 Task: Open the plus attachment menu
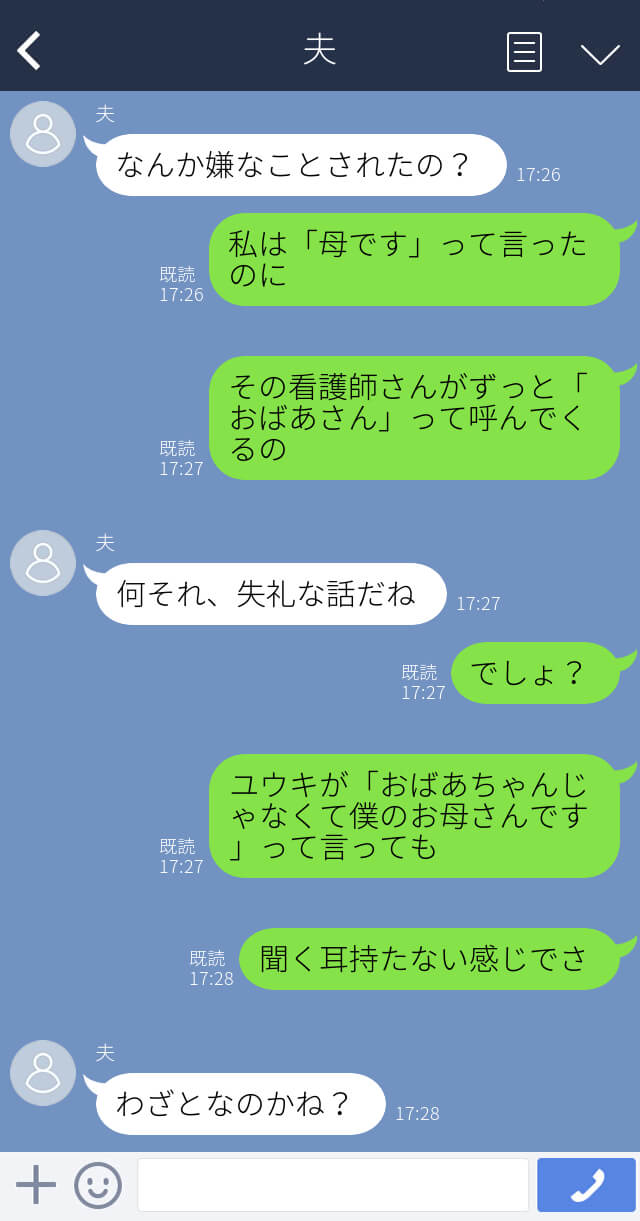tap(36, 1185)
